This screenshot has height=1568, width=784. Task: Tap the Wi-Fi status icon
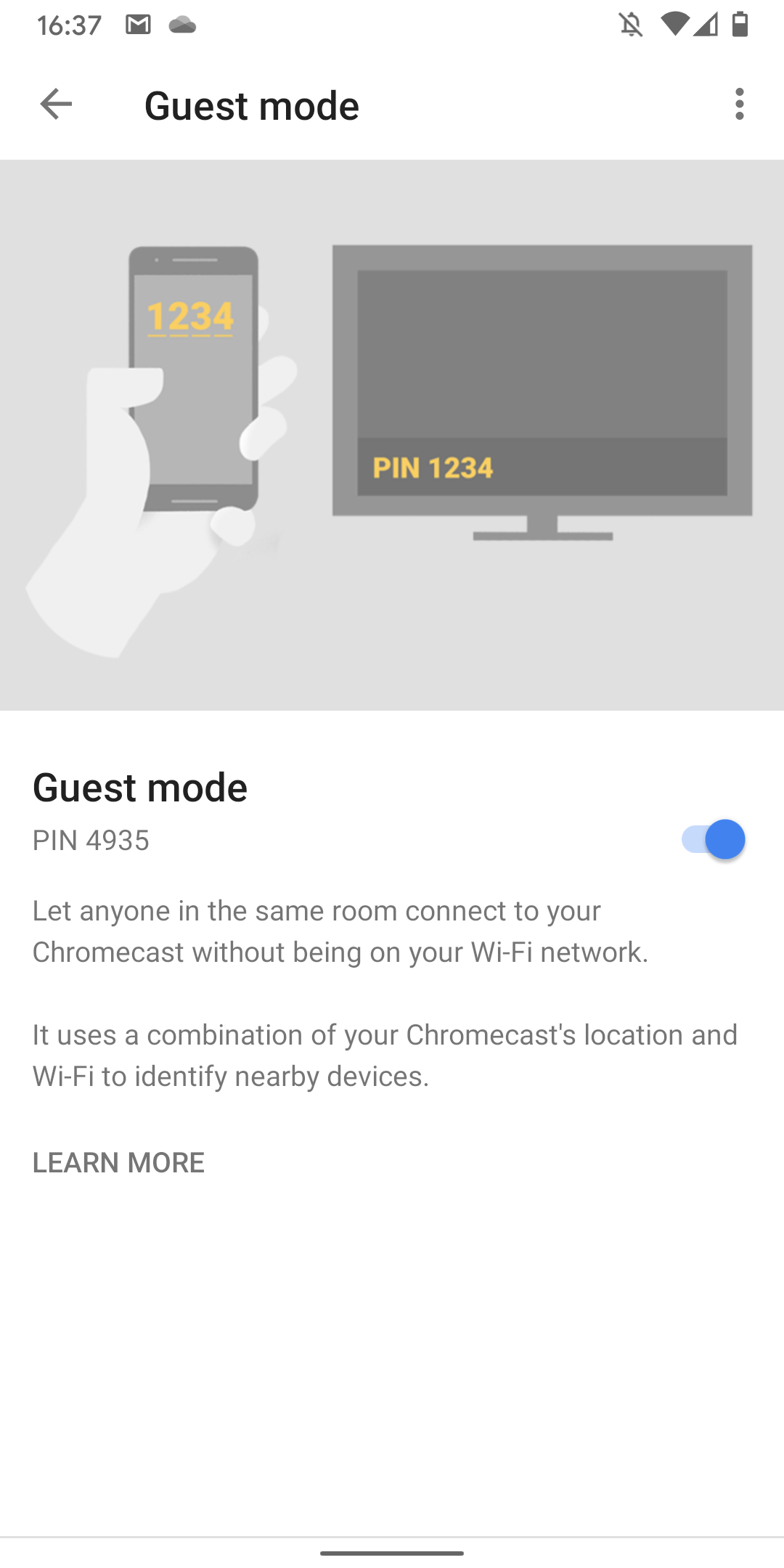(x=674, y=24)
